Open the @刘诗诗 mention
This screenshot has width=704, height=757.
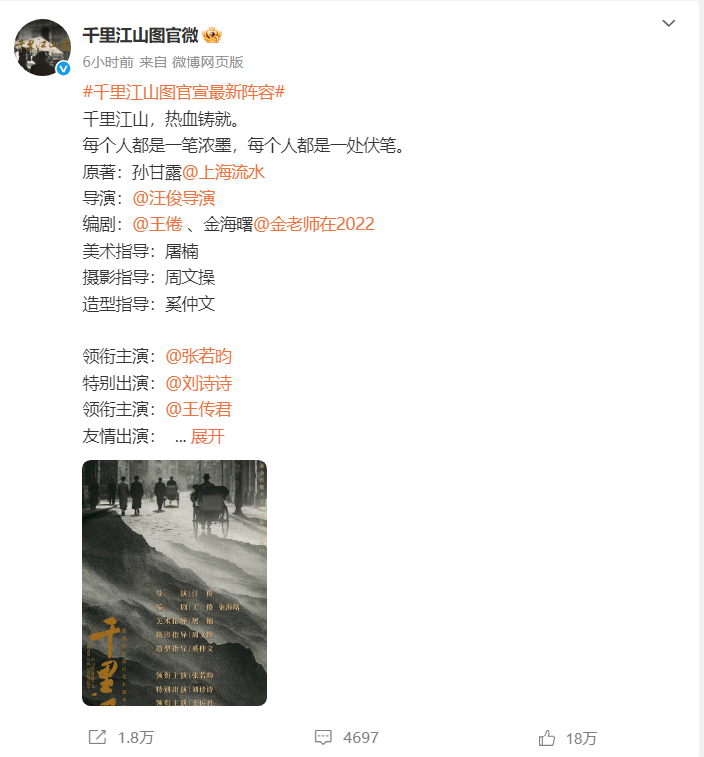click(198, 383)
